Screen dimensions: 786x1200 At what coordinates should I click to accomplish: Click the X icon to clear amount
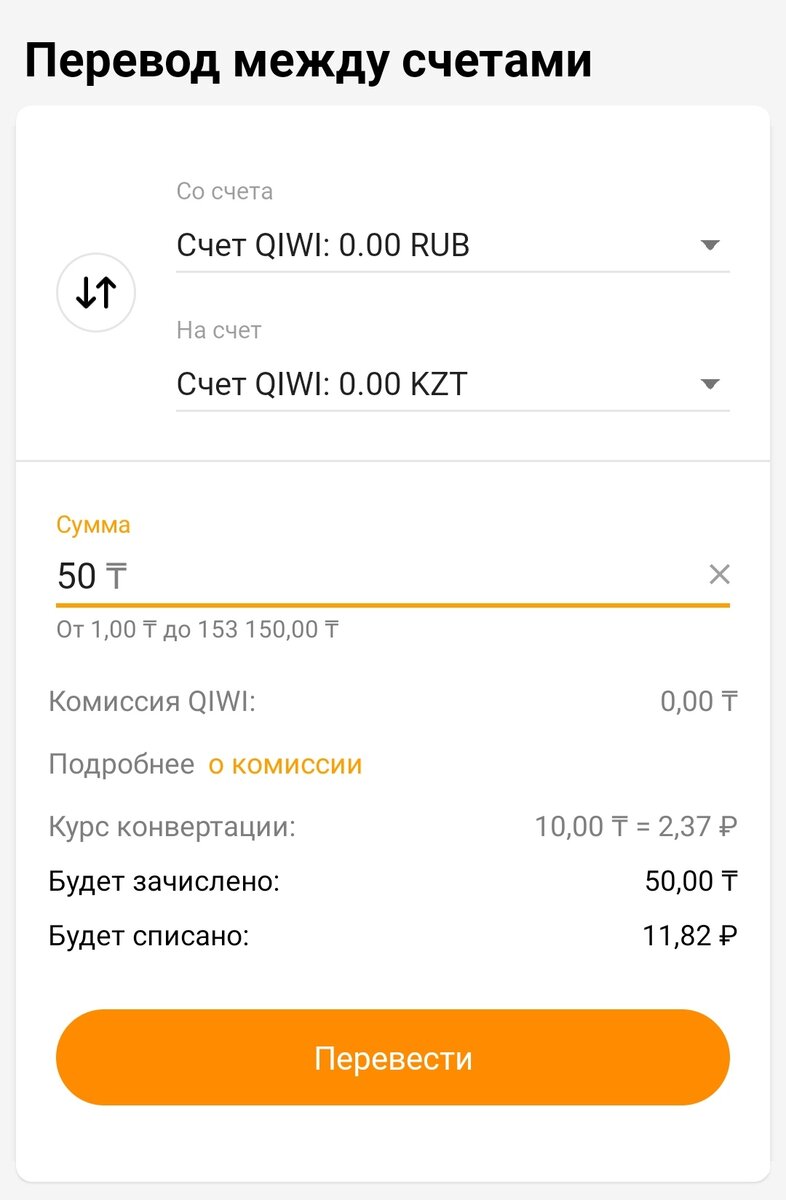click(x=718, y=575)
